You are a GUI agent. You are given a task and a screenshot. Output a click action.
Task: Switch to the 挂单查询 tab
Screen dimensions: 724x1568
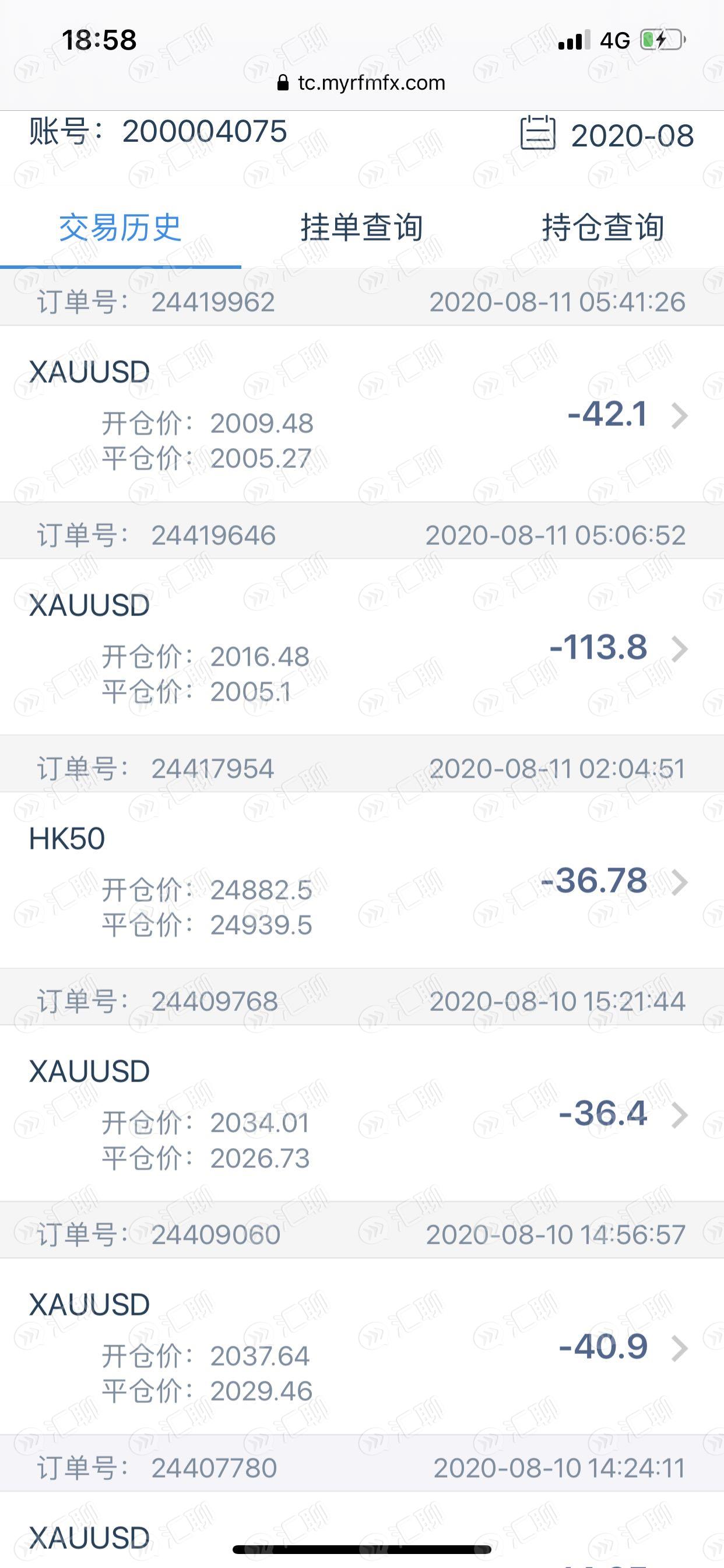361,228
